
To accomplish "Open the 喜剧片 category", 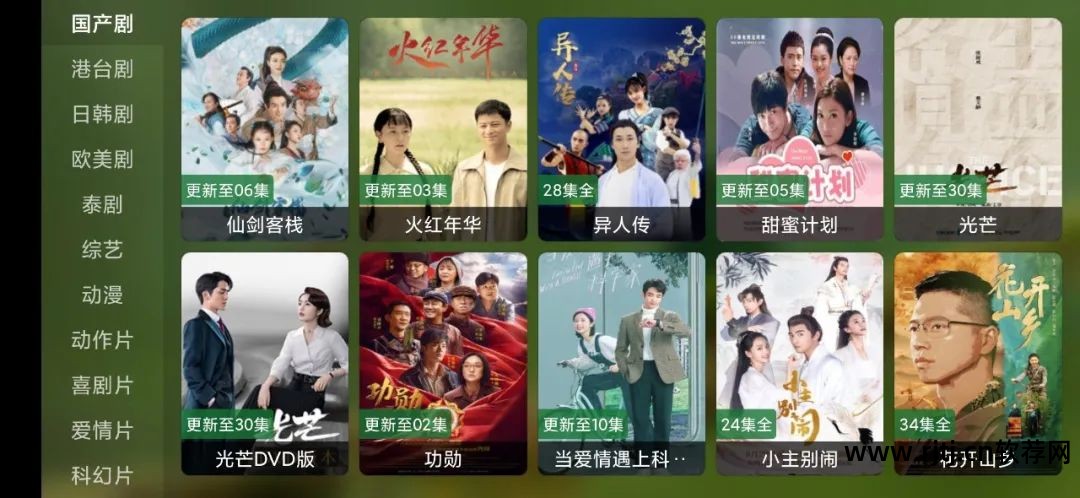I will coord(102,385).
